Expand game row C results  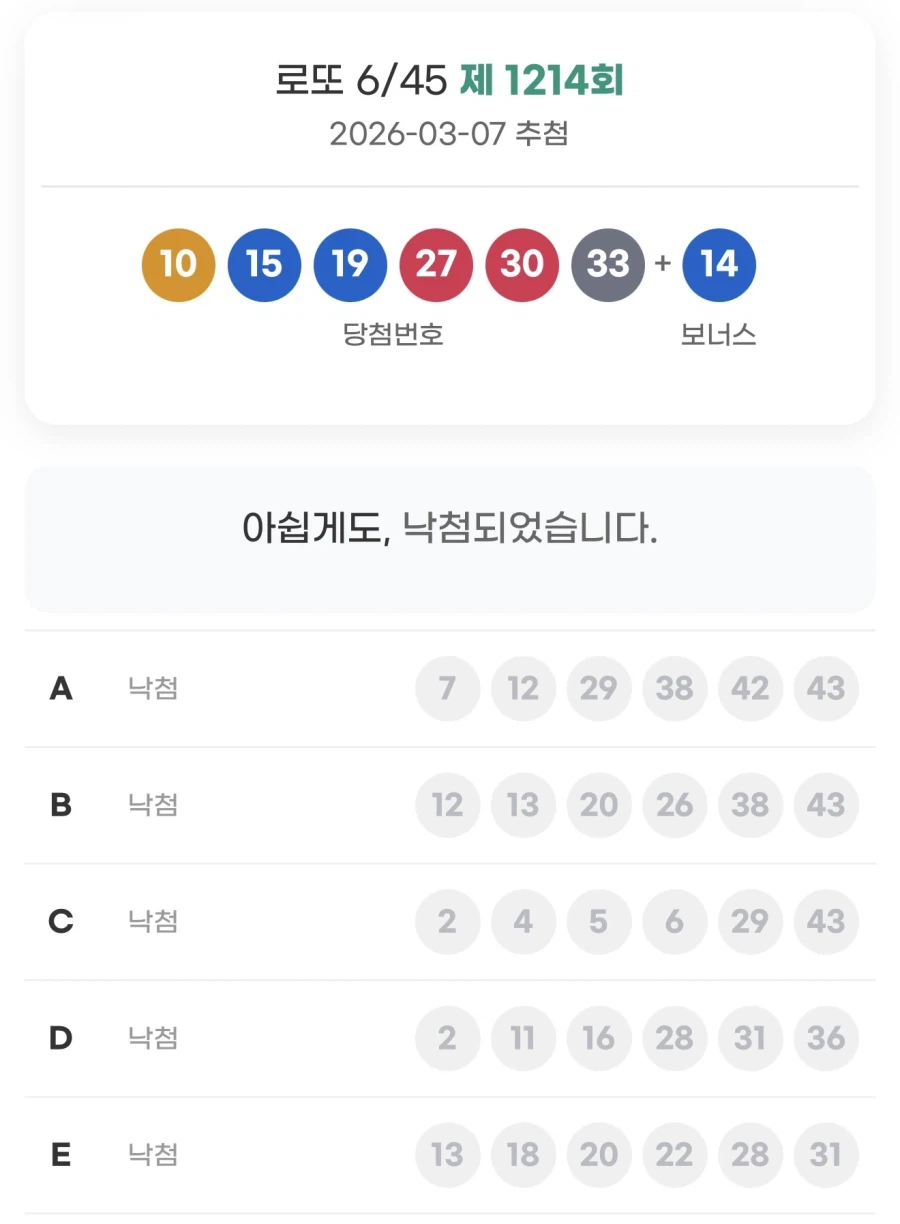point(450,922)
